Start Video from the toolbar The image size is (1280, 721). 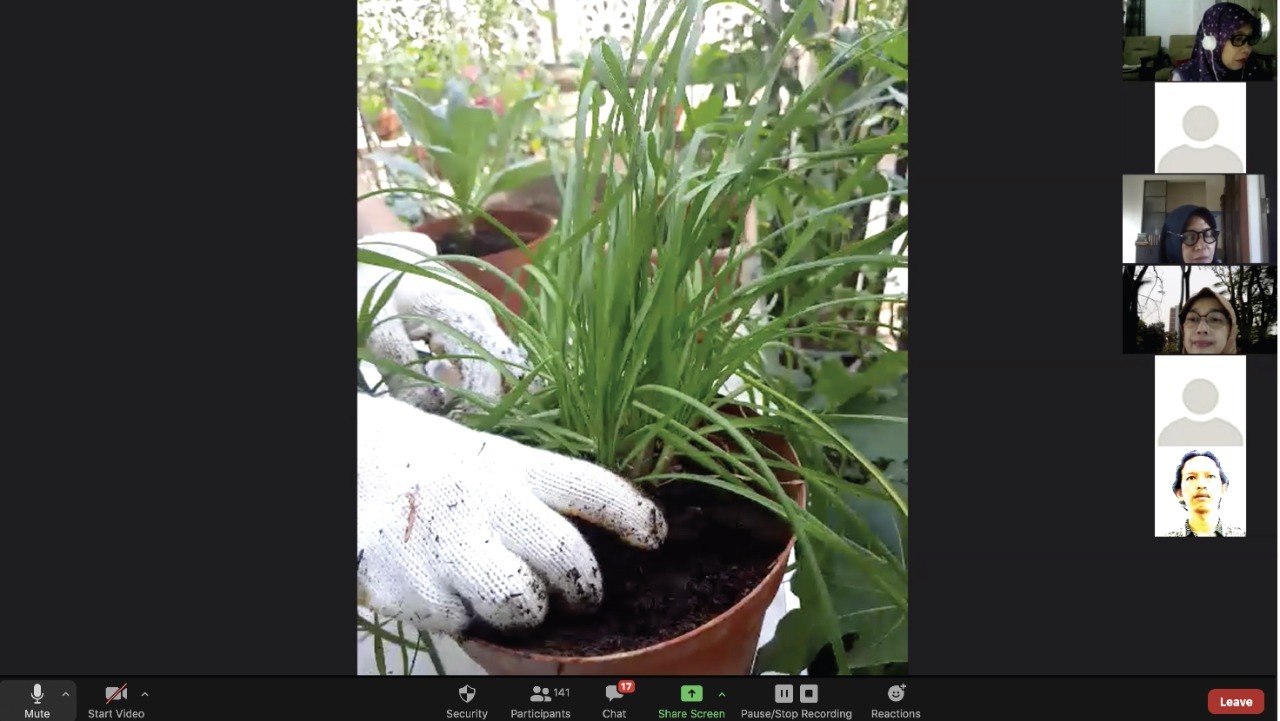coord(116,699)
